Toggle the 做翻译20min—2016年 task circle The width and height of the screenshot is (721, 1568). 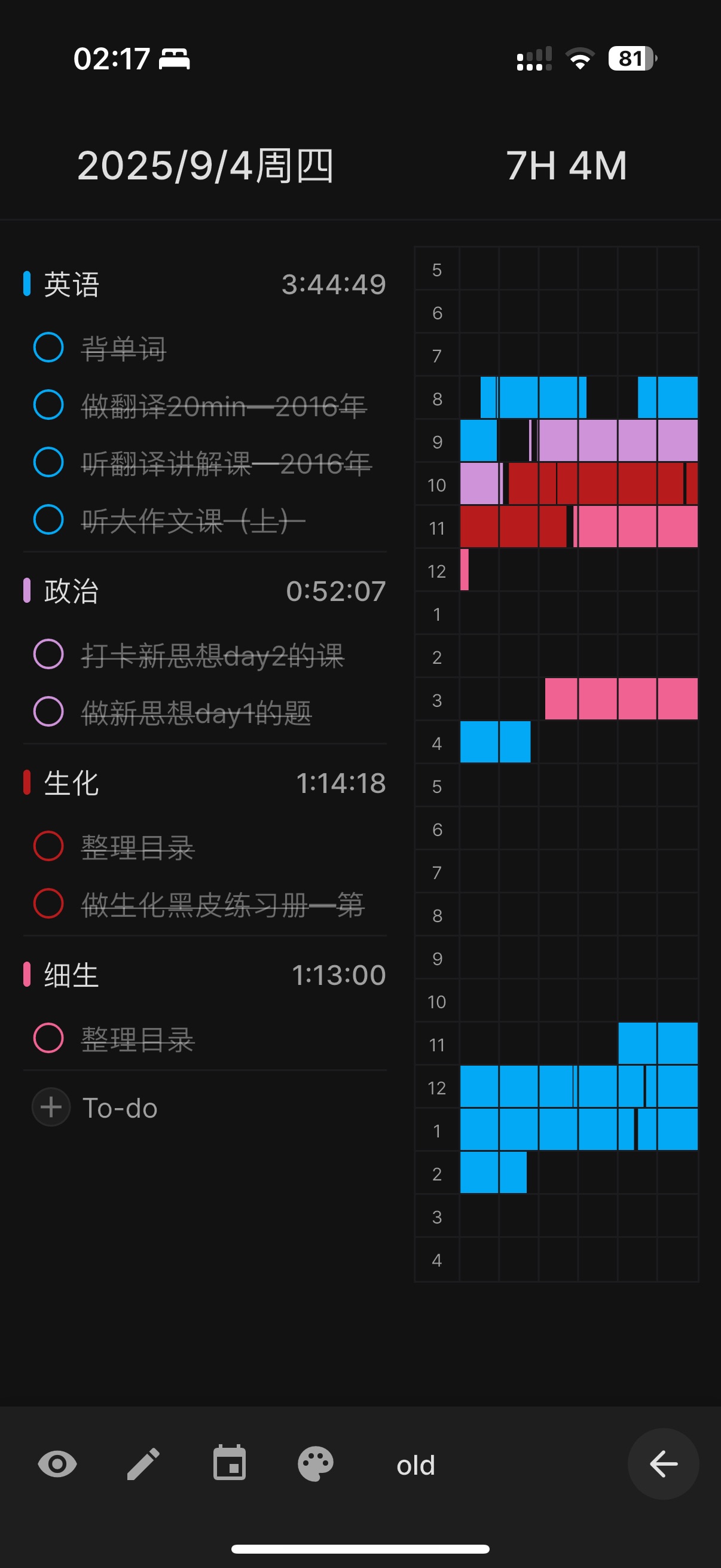pyautogui.click(x=48, y=405)
